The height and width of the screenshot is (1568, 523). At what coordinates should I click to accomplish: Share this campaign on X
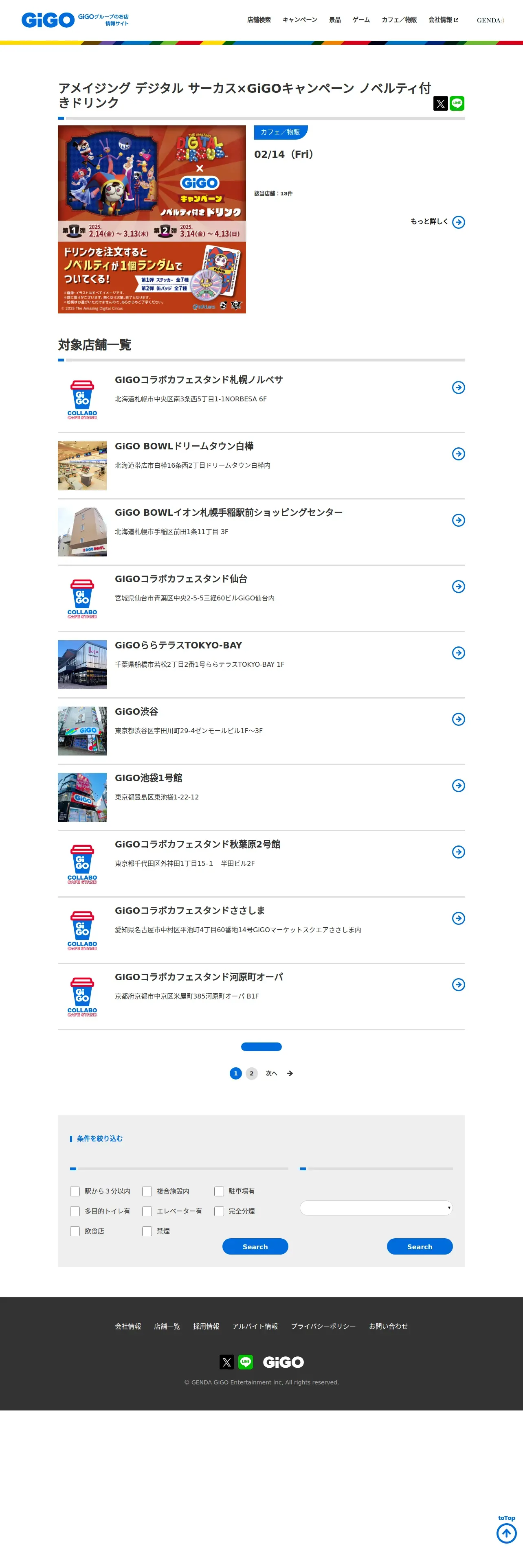click(440, 103)
